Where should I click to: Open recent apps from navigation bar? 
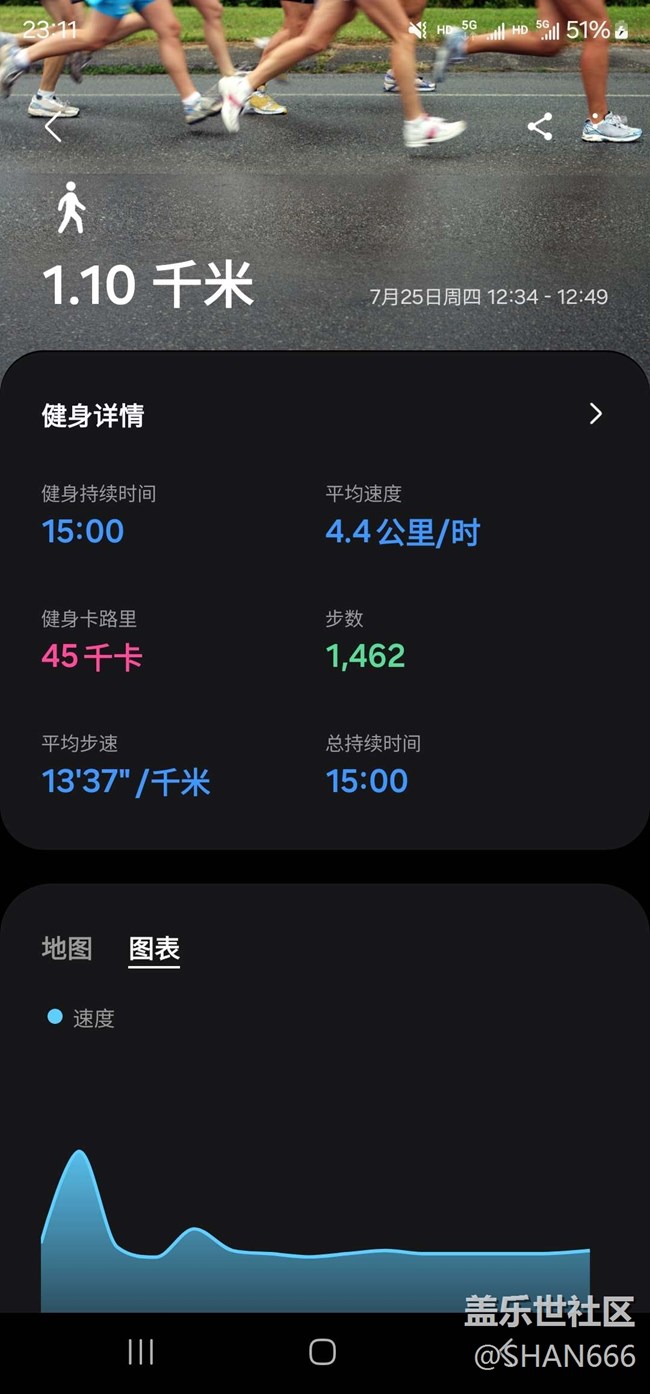click(141, 1352)
